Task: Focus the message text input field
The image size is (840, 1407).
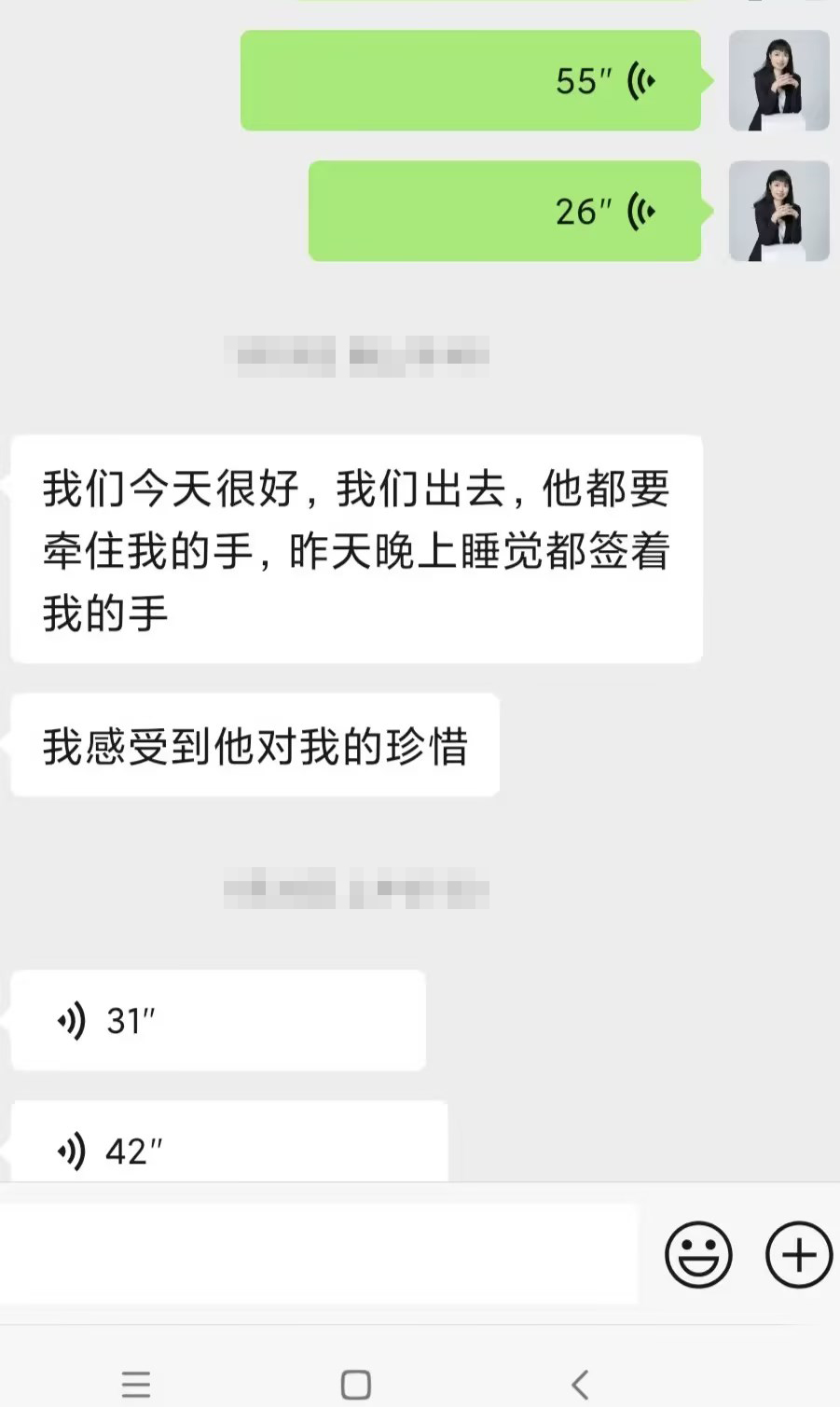Action: [x=317, y=1254]
